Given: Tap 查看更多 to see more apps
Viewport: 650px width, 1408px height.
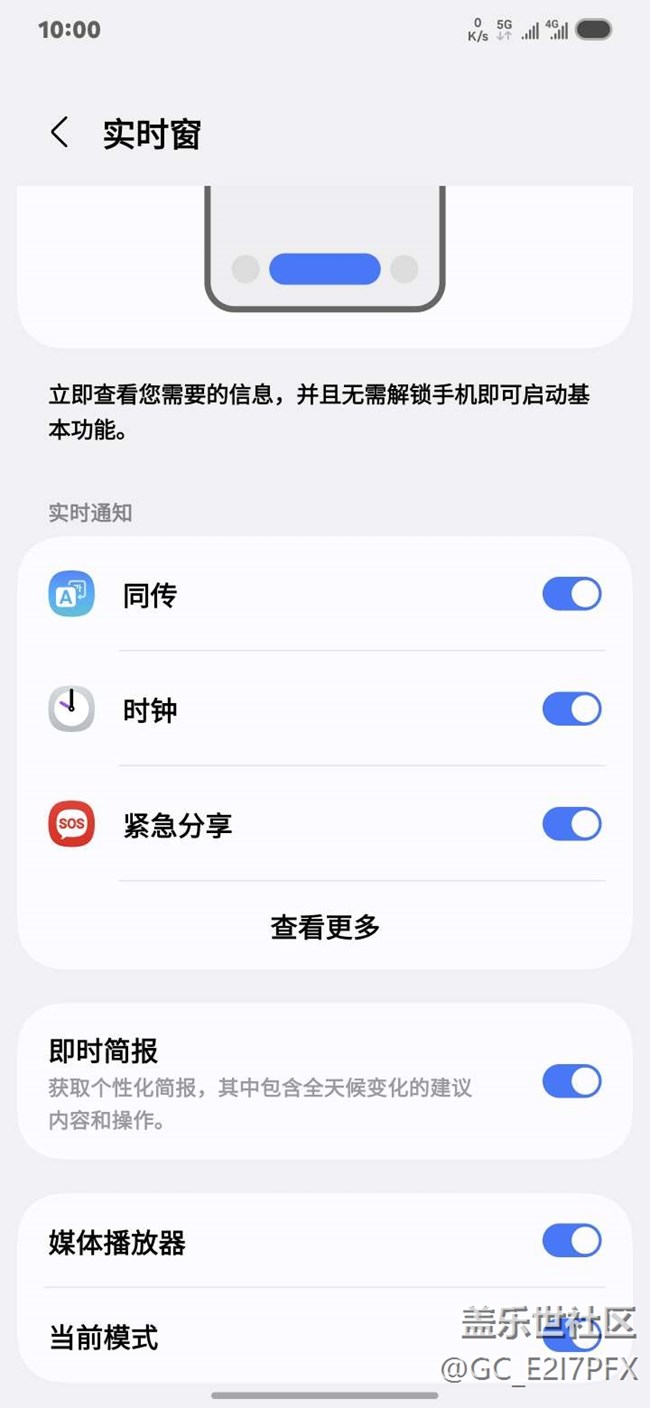Looking at the screenshot, I should pos(325,927).
